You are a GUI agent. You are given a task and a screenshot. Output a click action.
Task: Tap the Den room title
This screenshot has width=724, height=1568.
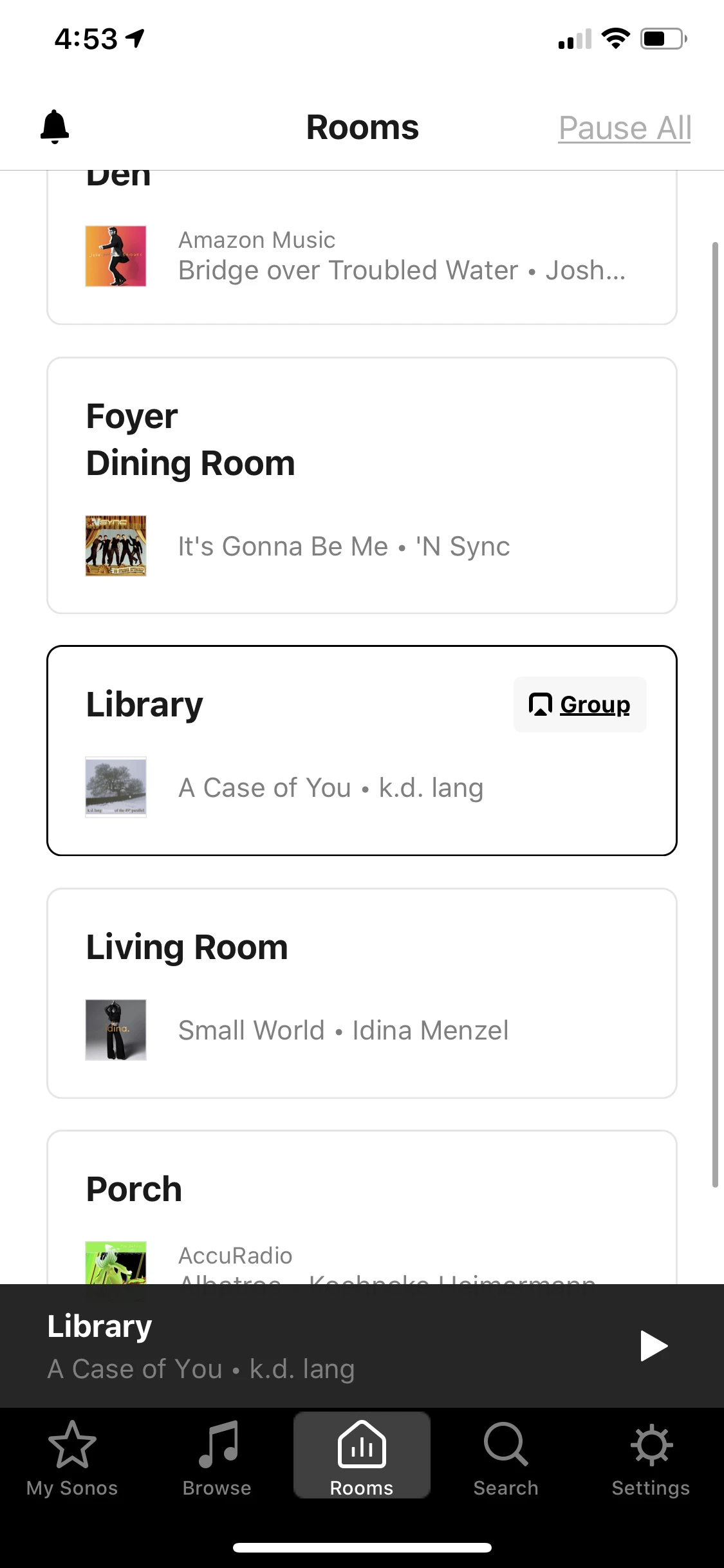[118, 174]
